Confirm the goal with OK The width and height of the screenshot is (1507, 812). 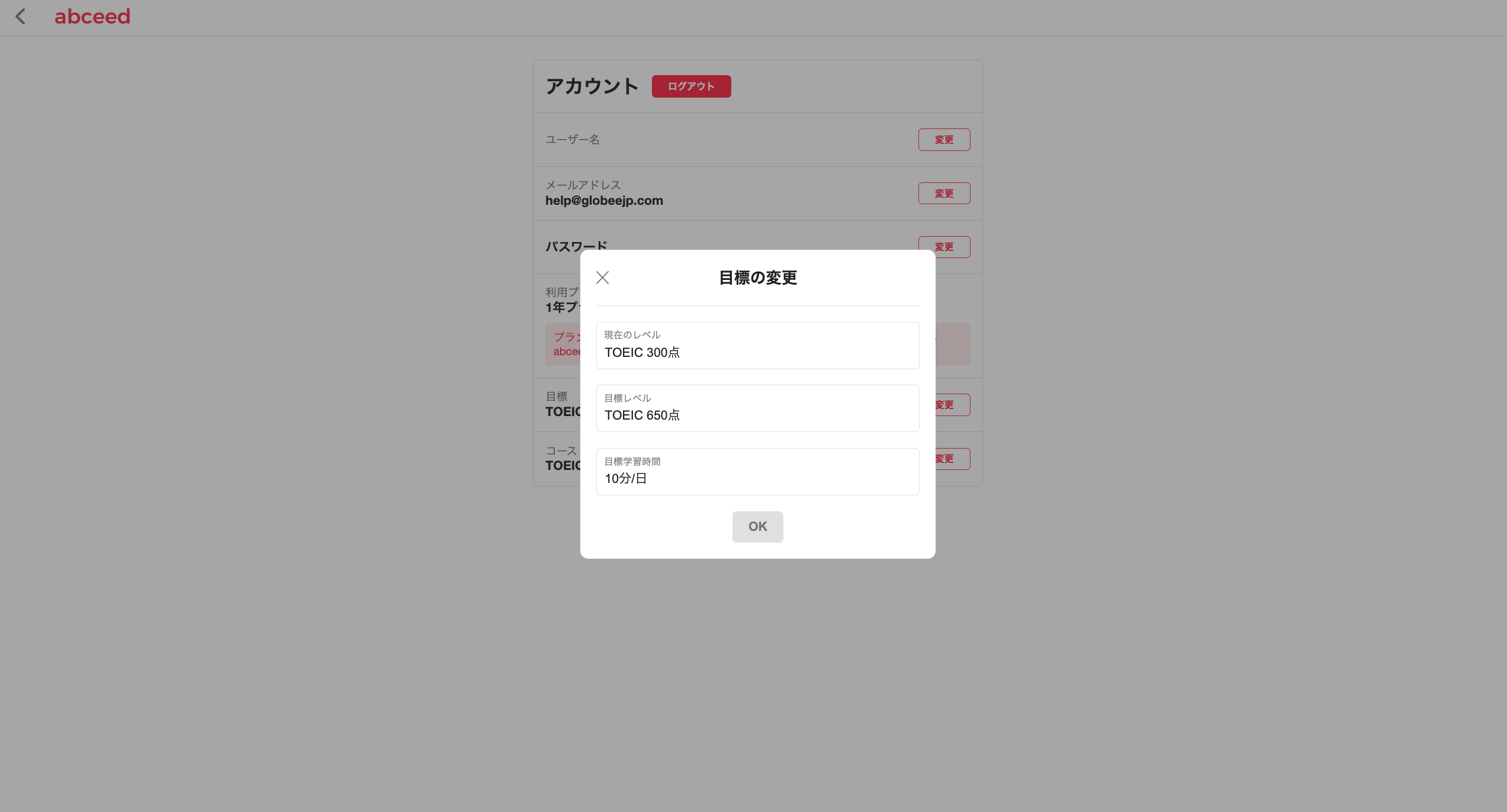pyautogui.click(x=757, y=527)
